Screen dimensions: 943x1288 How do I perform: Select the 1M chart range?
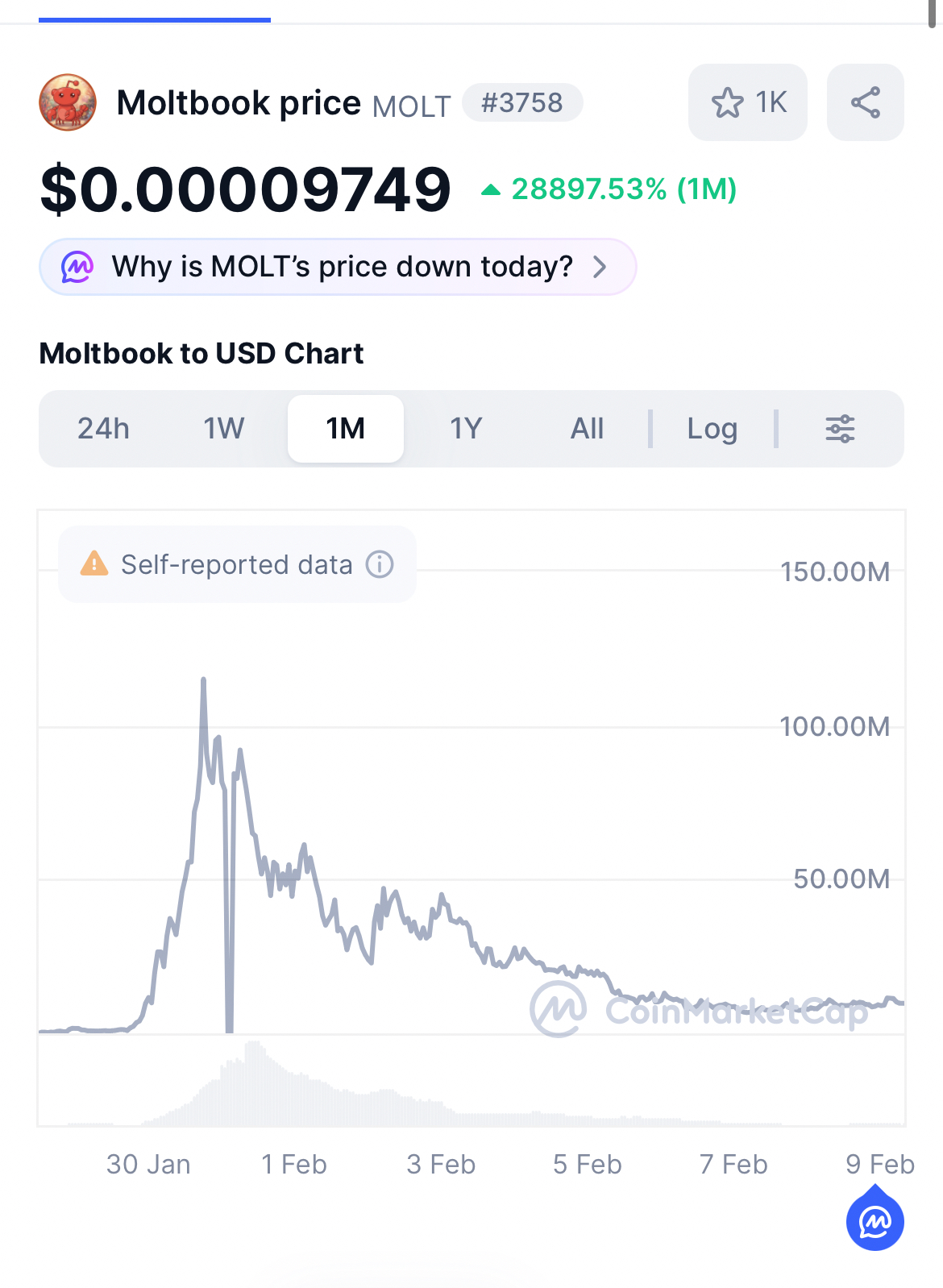coord(346,429)
